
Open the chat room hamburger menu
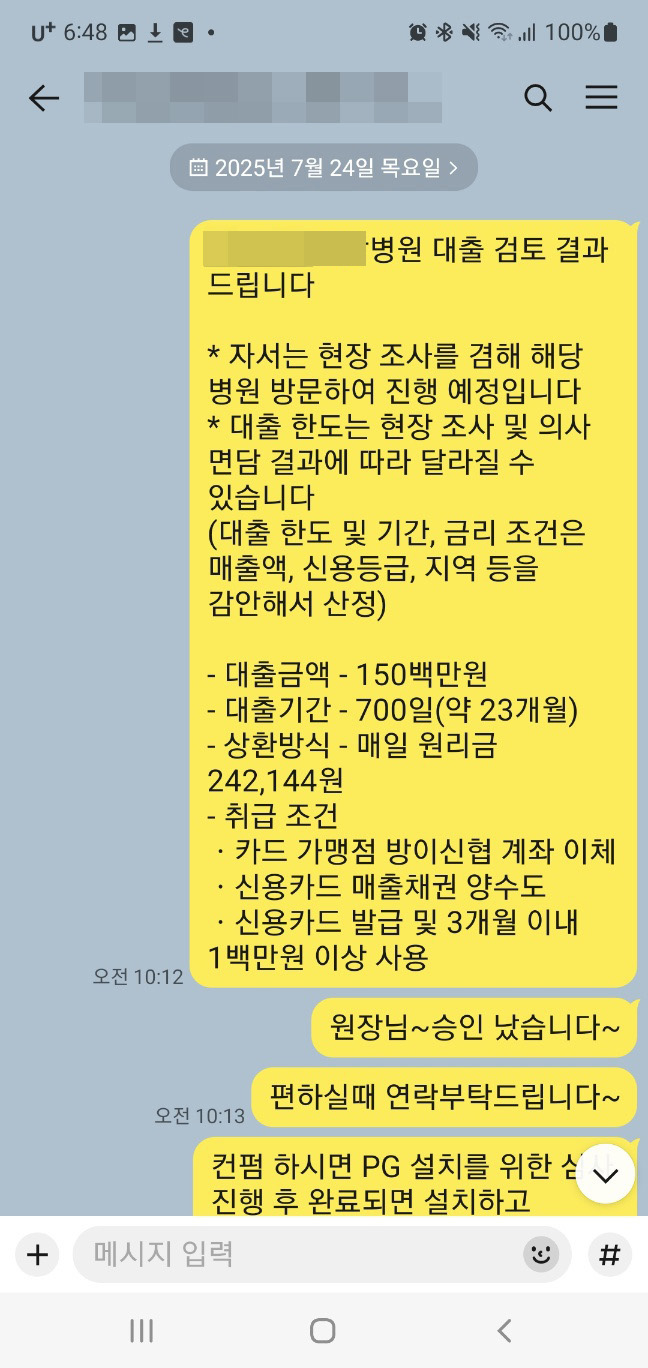tap(601, 98)
